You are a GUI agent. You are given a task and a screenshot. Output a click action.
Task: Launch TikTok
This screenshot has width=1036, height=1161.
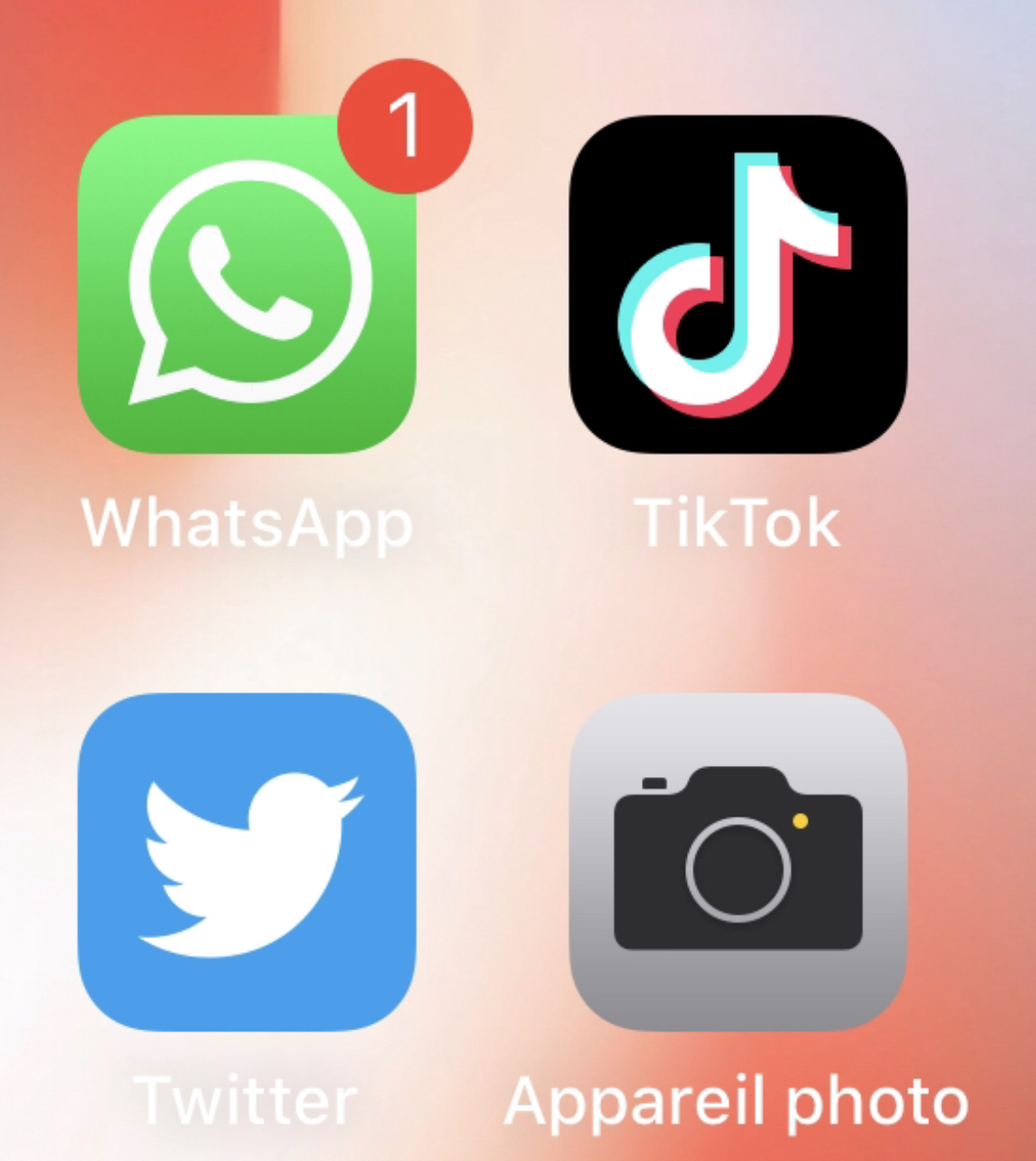tap(738, 284)
